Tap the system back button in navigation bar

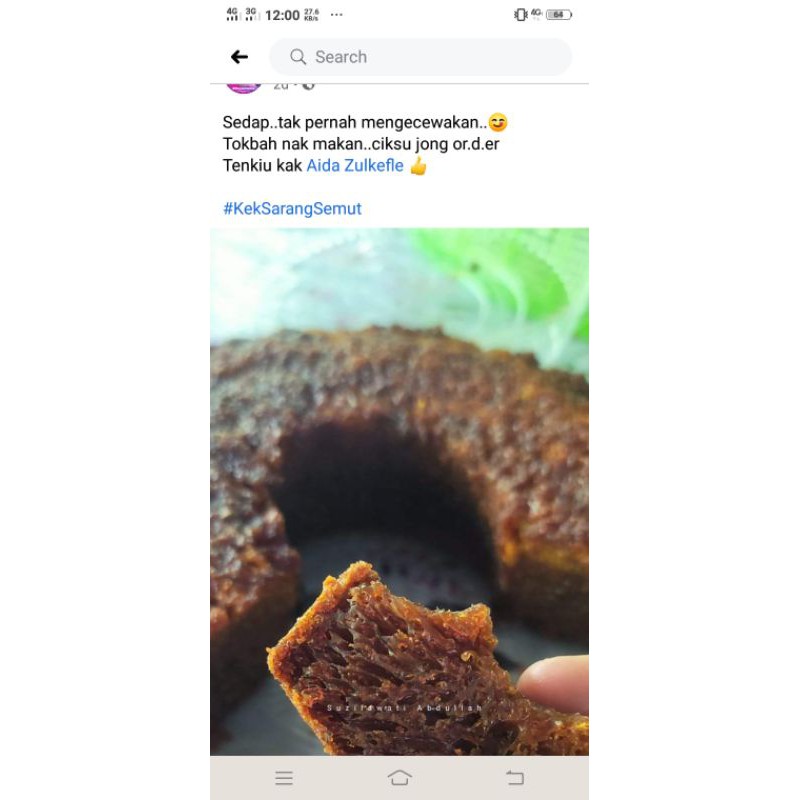point(515,778)
